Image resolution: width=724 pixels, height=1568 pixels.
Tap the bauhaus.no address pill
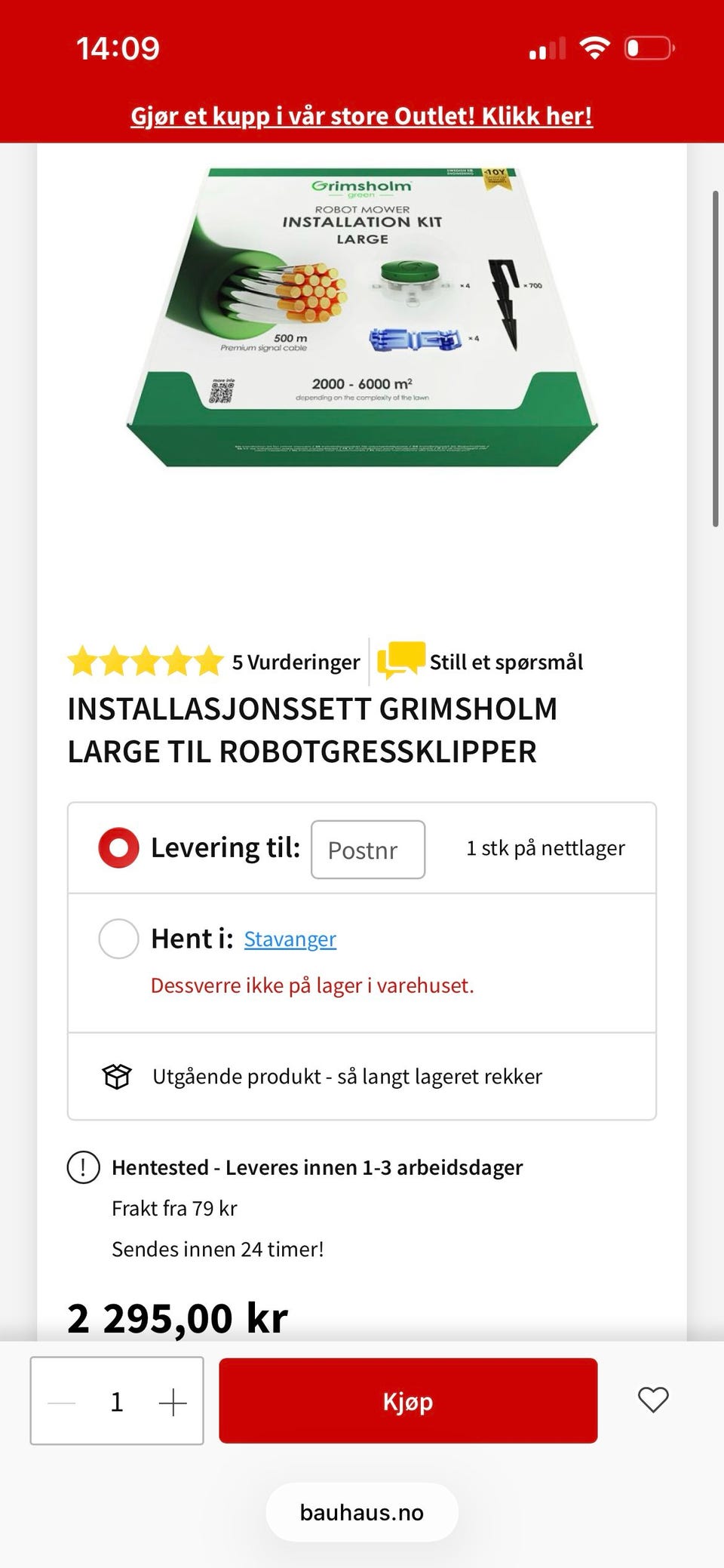[362, 1512]
